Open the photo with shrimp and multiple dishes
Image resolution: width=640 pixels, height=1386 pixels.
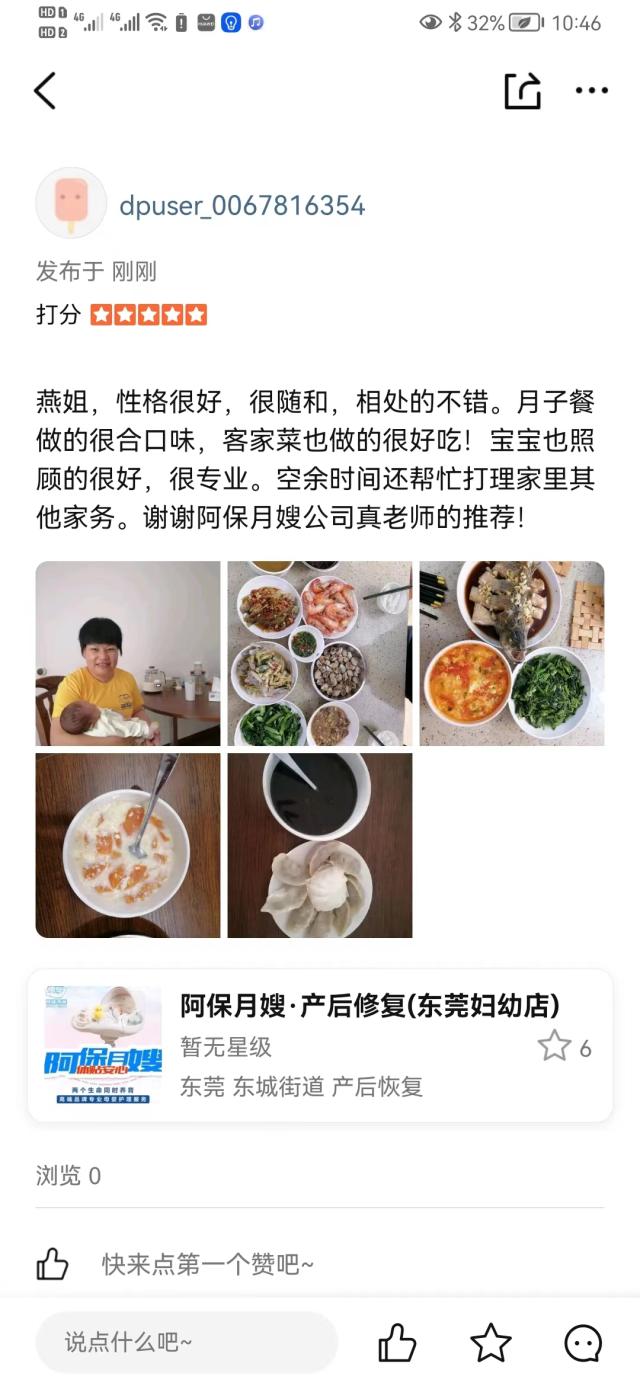(x=320, y=653)
